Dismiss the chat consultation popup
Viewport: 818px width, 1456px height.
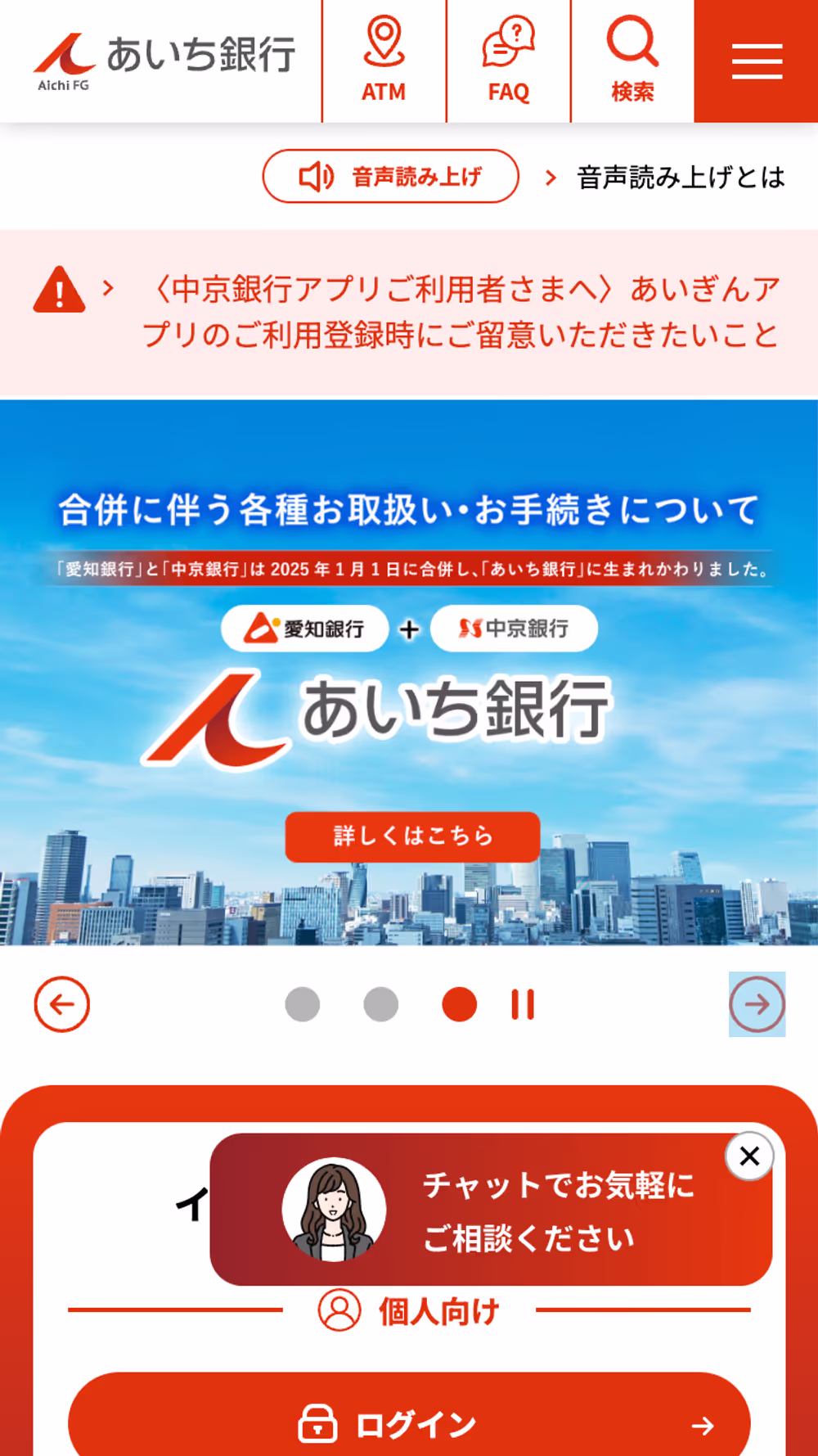tap(749, 1156)
